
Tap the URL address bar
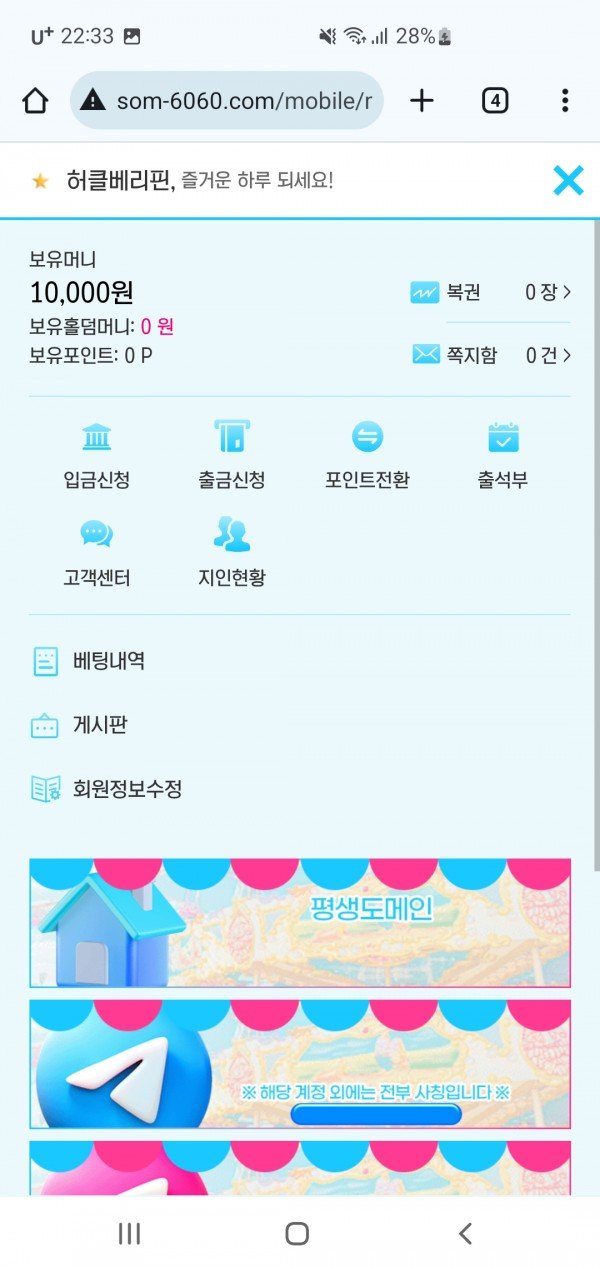228,100
